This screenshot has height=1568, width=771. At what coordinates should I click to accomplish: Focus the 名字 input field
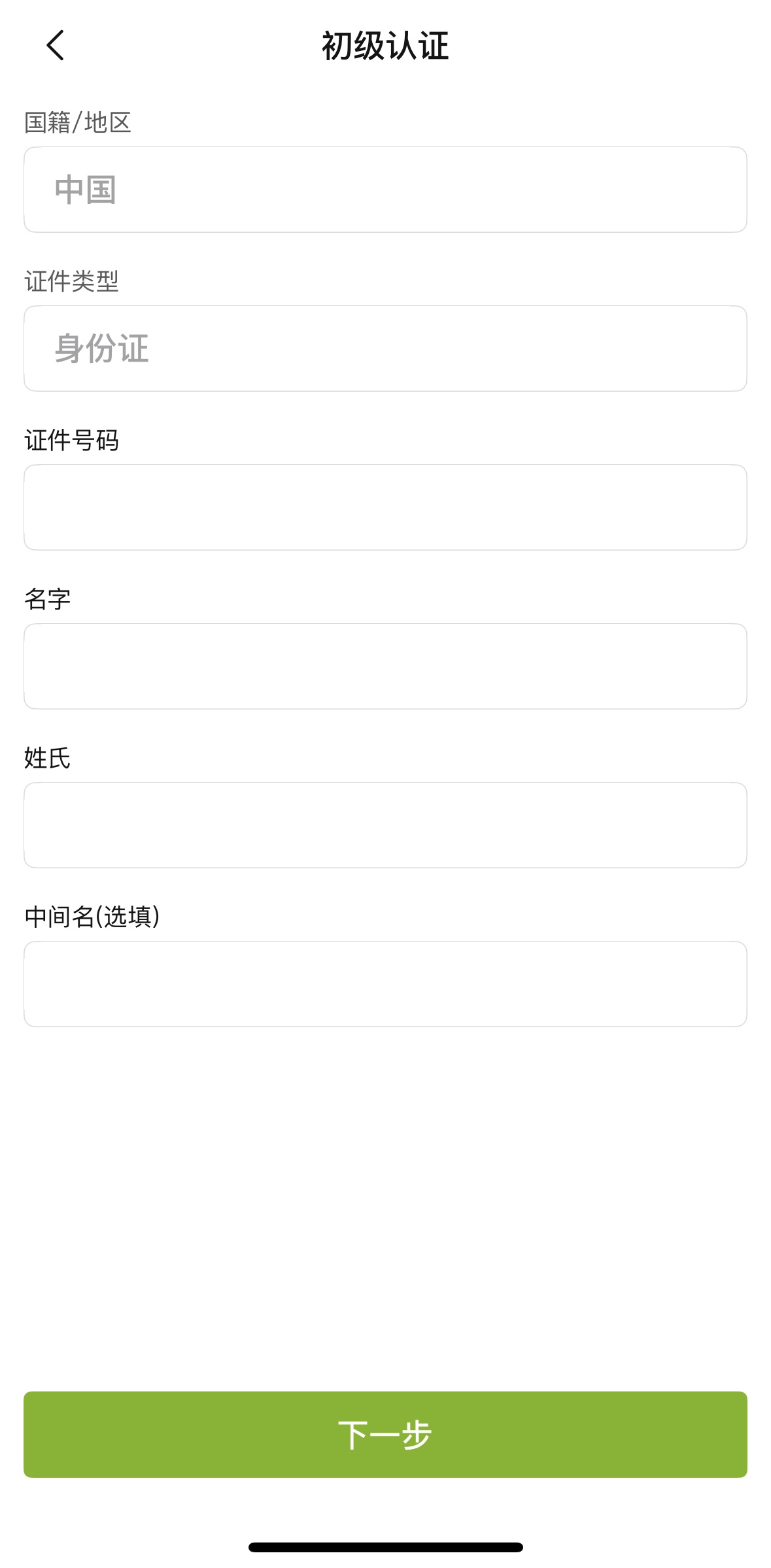pyautogui.click(x=385, y=666)
